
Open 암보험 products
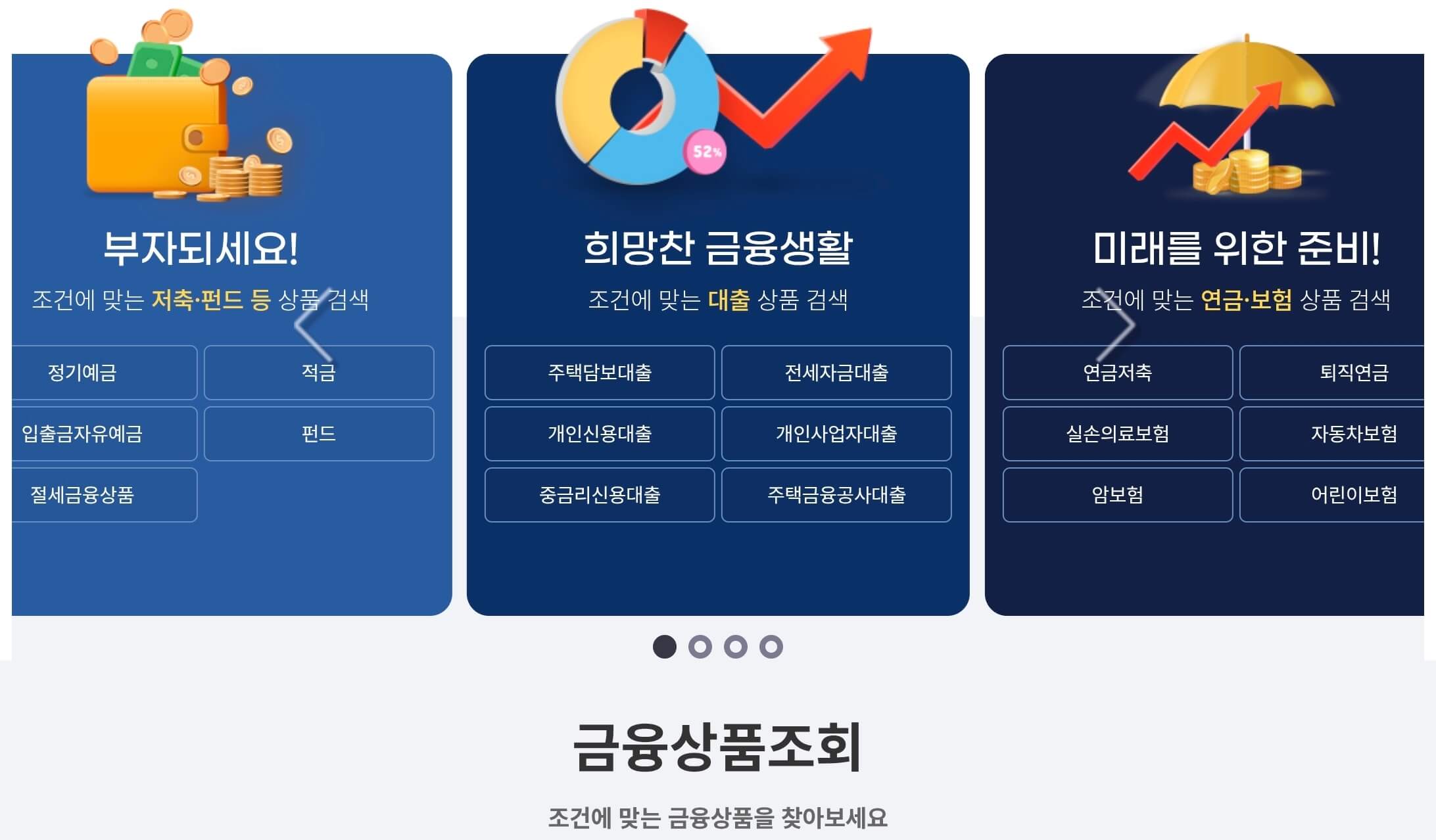pyautogui.click(x=1117, y=495)
